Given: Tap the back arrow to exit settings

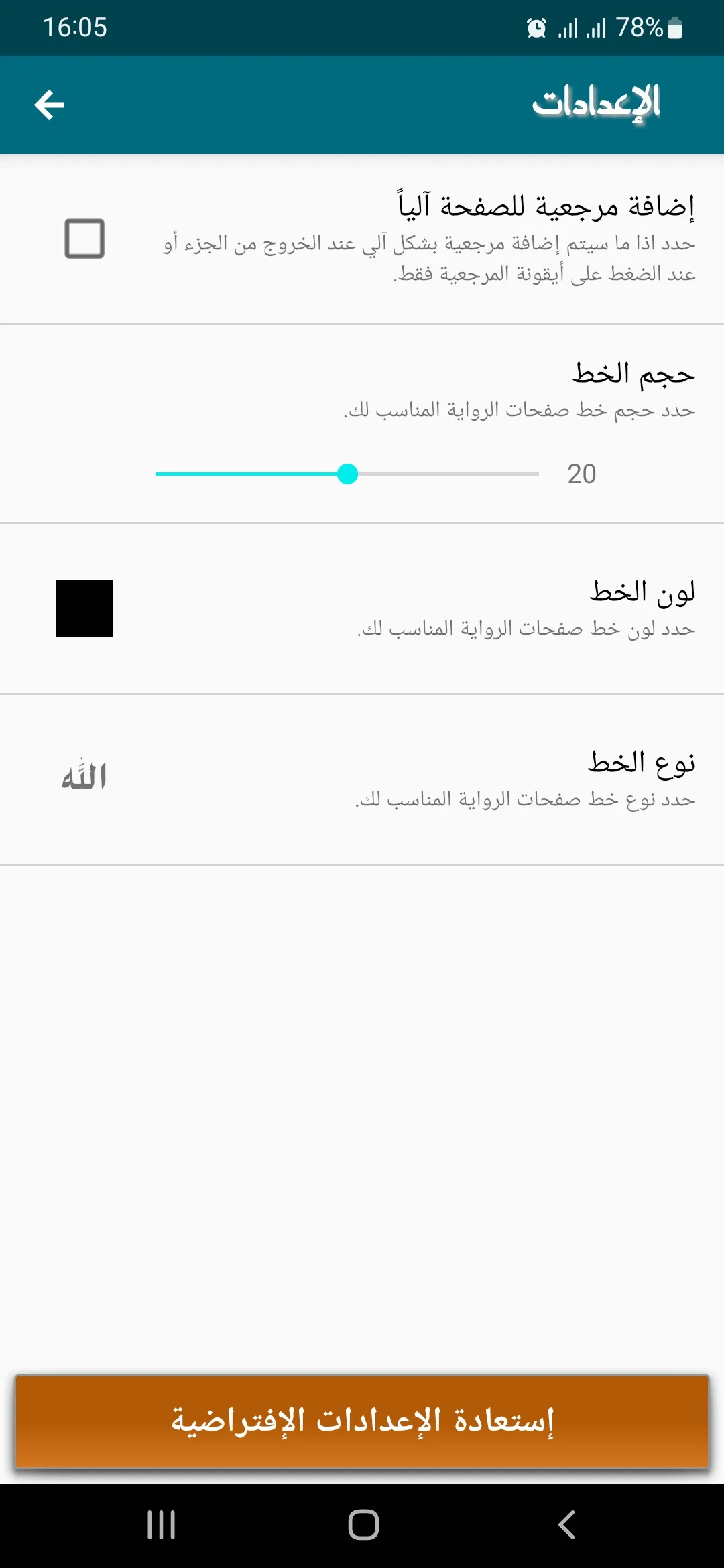Looking at the screenshot, I should [49, 104].
